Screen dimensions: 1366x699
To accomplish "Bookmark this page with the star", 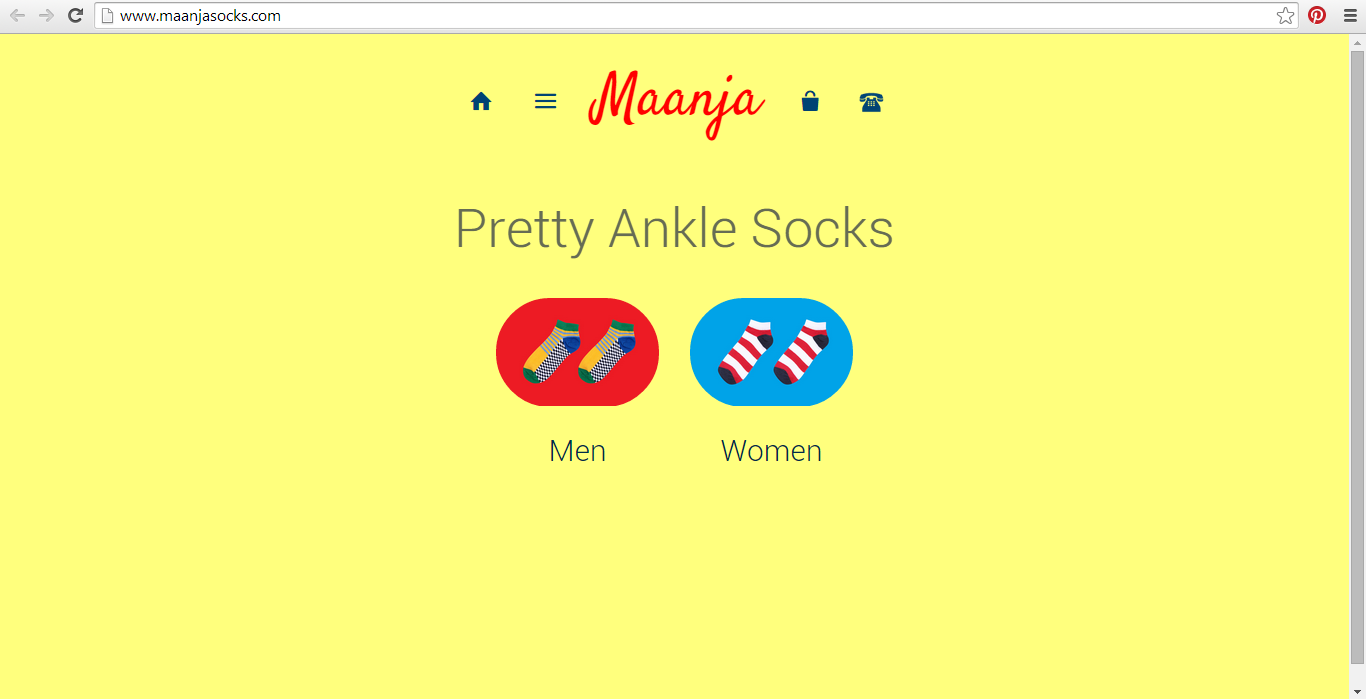I will (x=1285, y=15).
